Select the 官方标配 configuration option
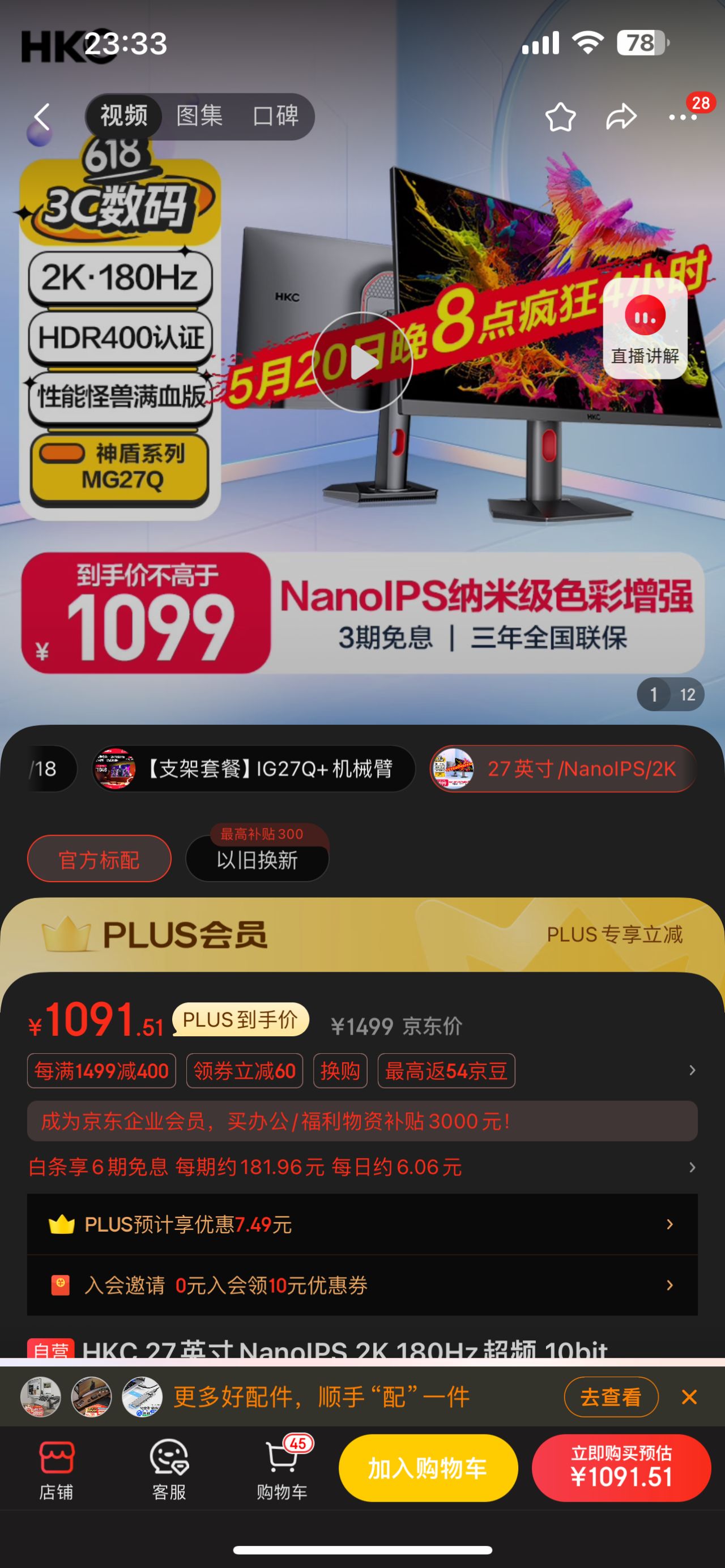The height and width of the screenshot is (1568, 725). [99, 858]
